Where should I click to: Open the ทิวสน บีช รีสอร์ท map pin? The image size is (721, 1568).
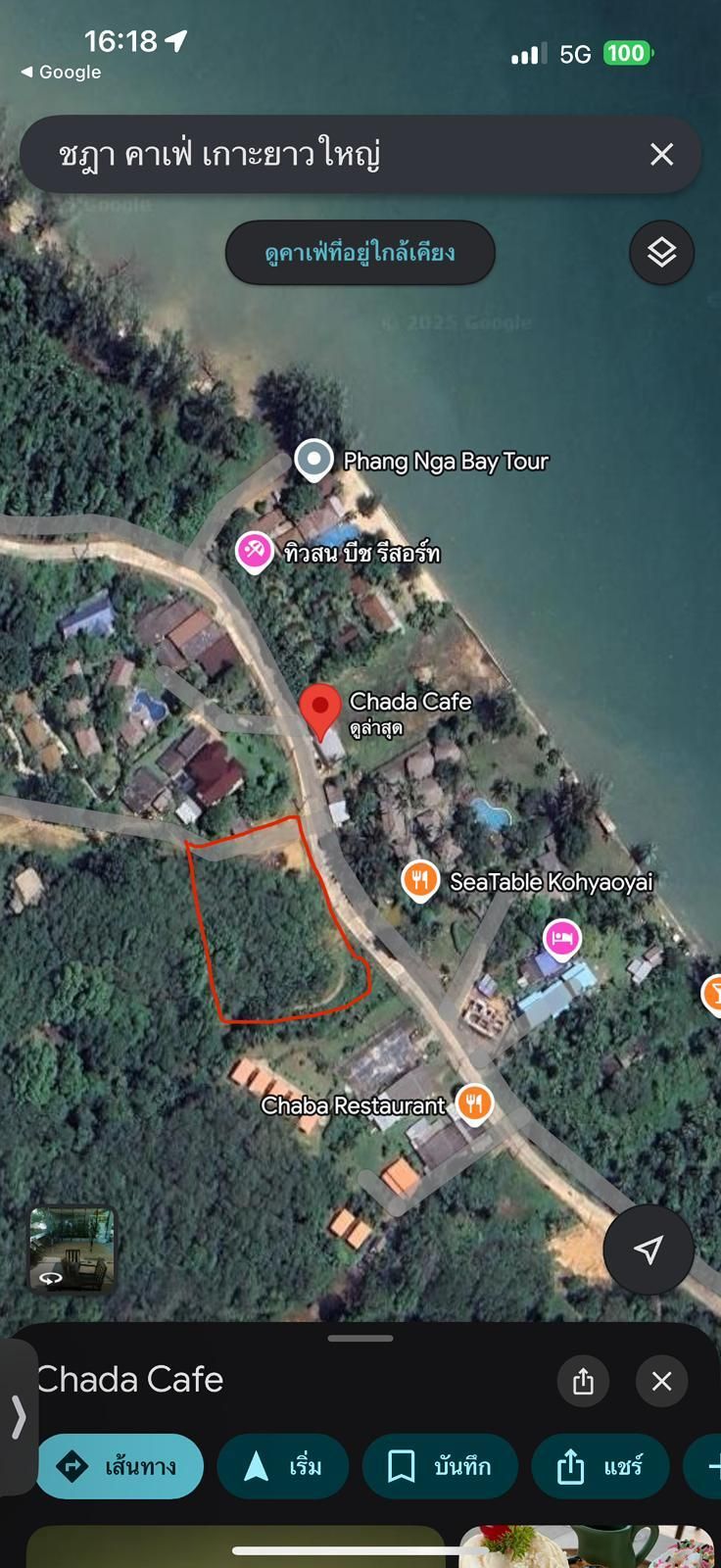click(254, 552)
